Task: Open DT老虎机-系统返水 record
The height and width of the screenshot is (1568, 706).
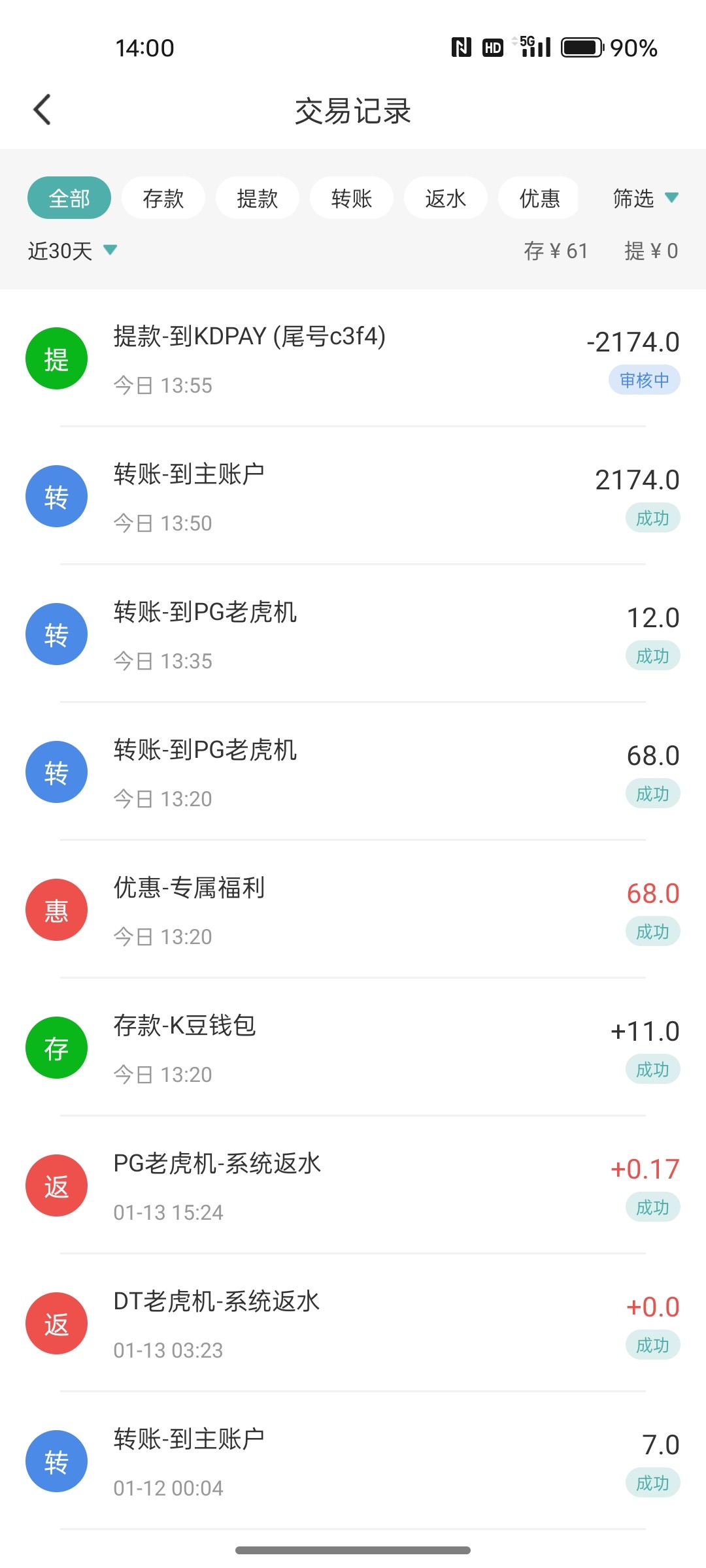Action: pos(353,1324)
